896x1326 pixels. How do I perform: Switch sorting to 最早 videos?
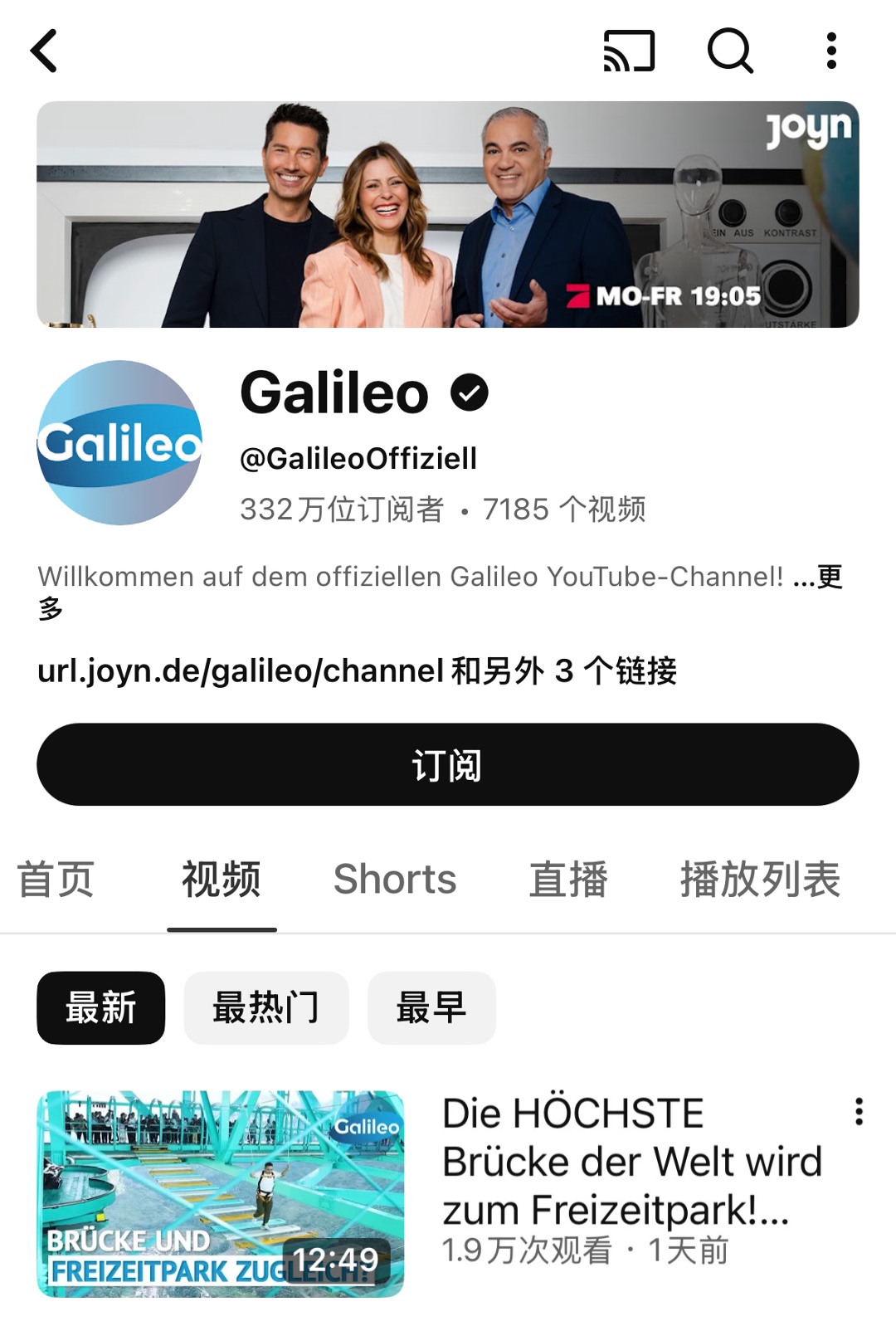[431, 1007]
